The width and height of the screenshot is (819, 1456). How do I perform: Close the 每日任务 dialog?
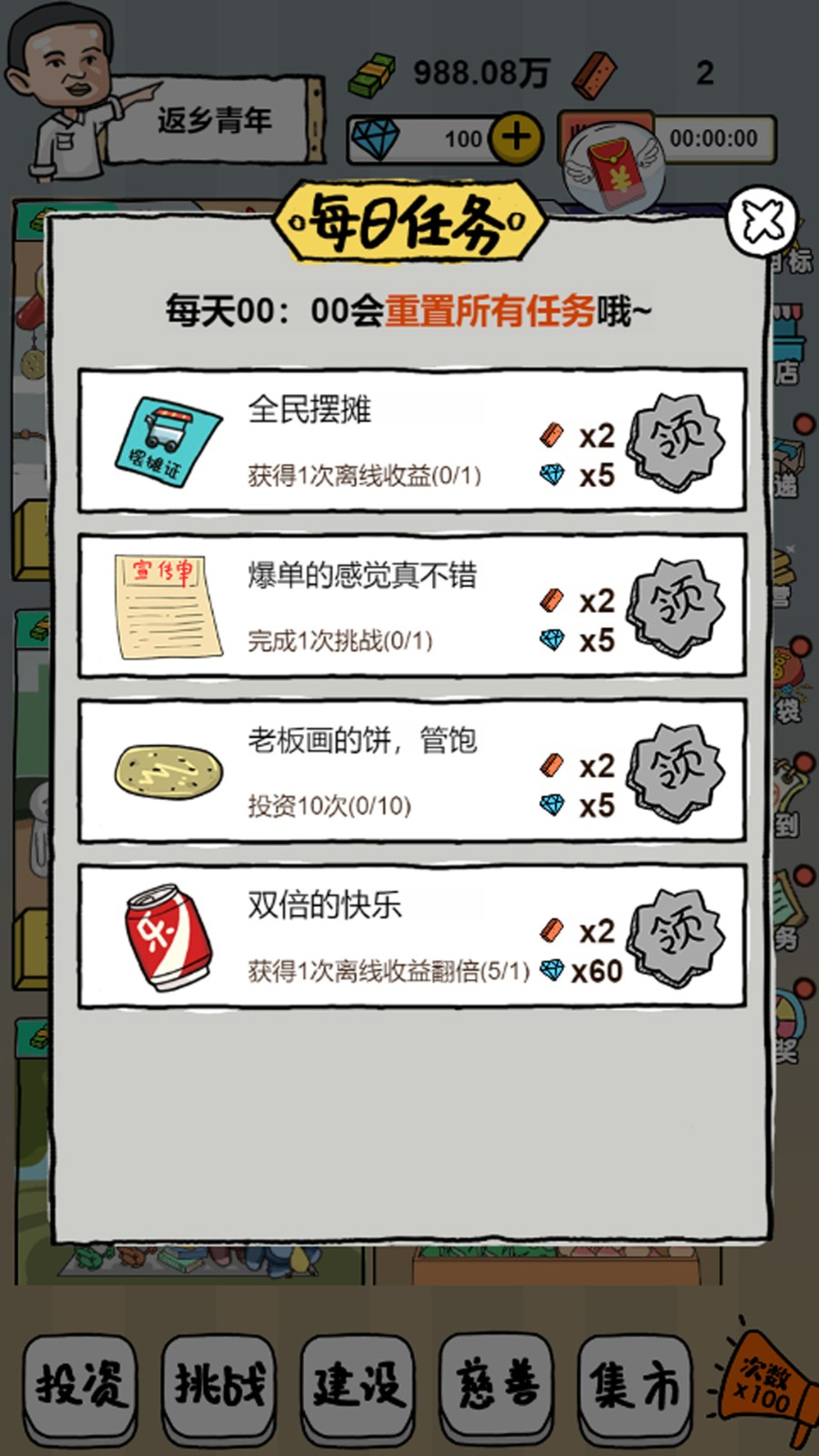click(x=763, y=221)
